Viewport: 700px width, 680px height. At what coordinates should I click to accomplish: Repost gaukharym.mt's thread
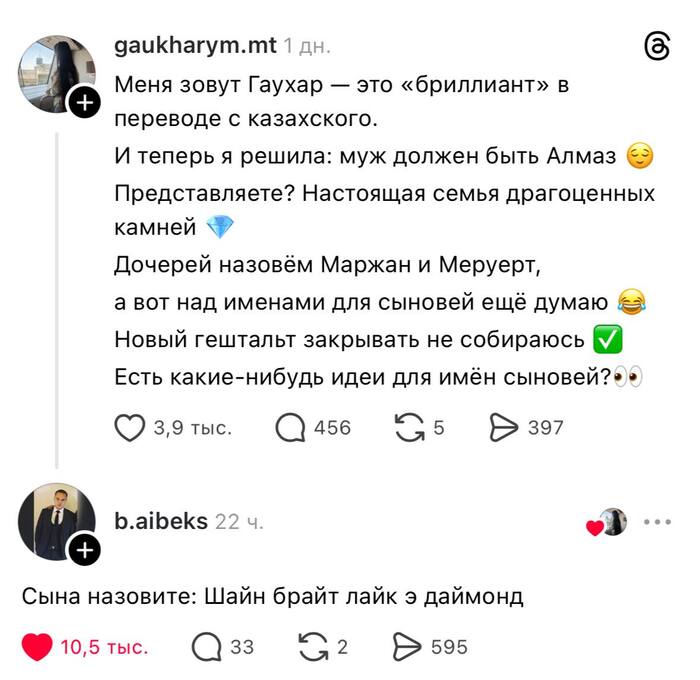pos(409,428)
